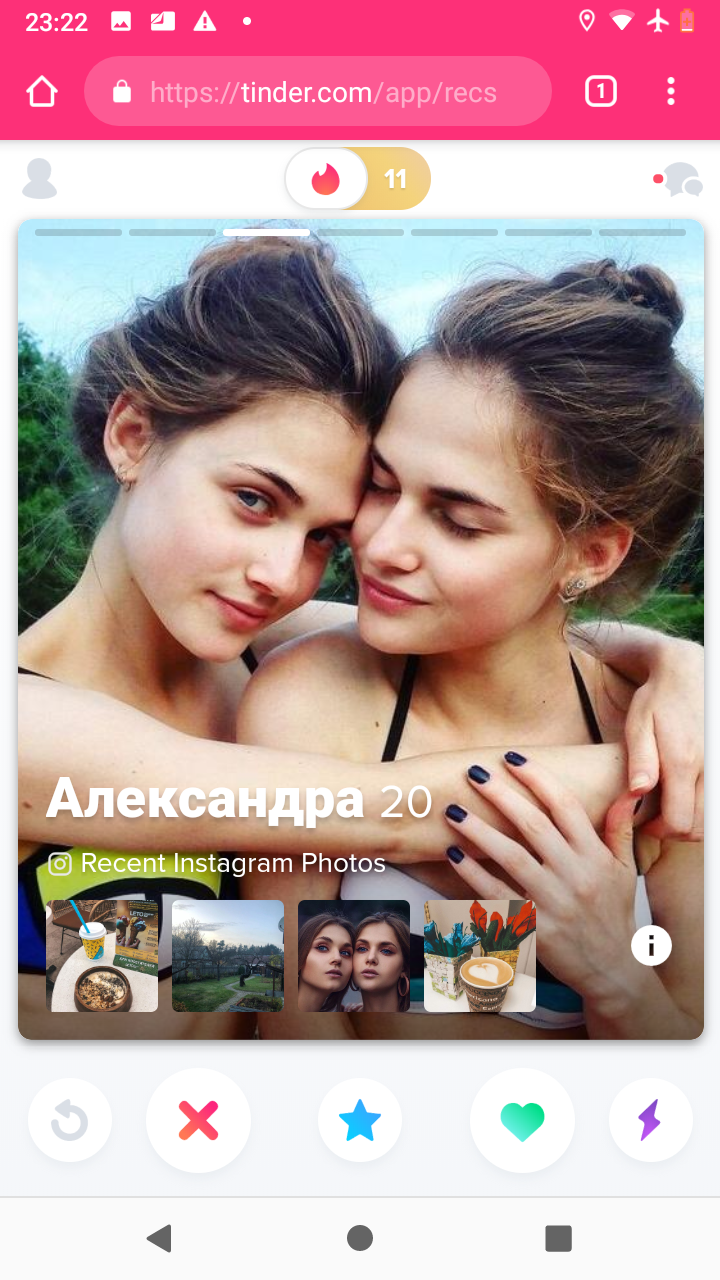Open the browser overflow menu
Viewport: 720px width, 1280px height.
(671, 92)
